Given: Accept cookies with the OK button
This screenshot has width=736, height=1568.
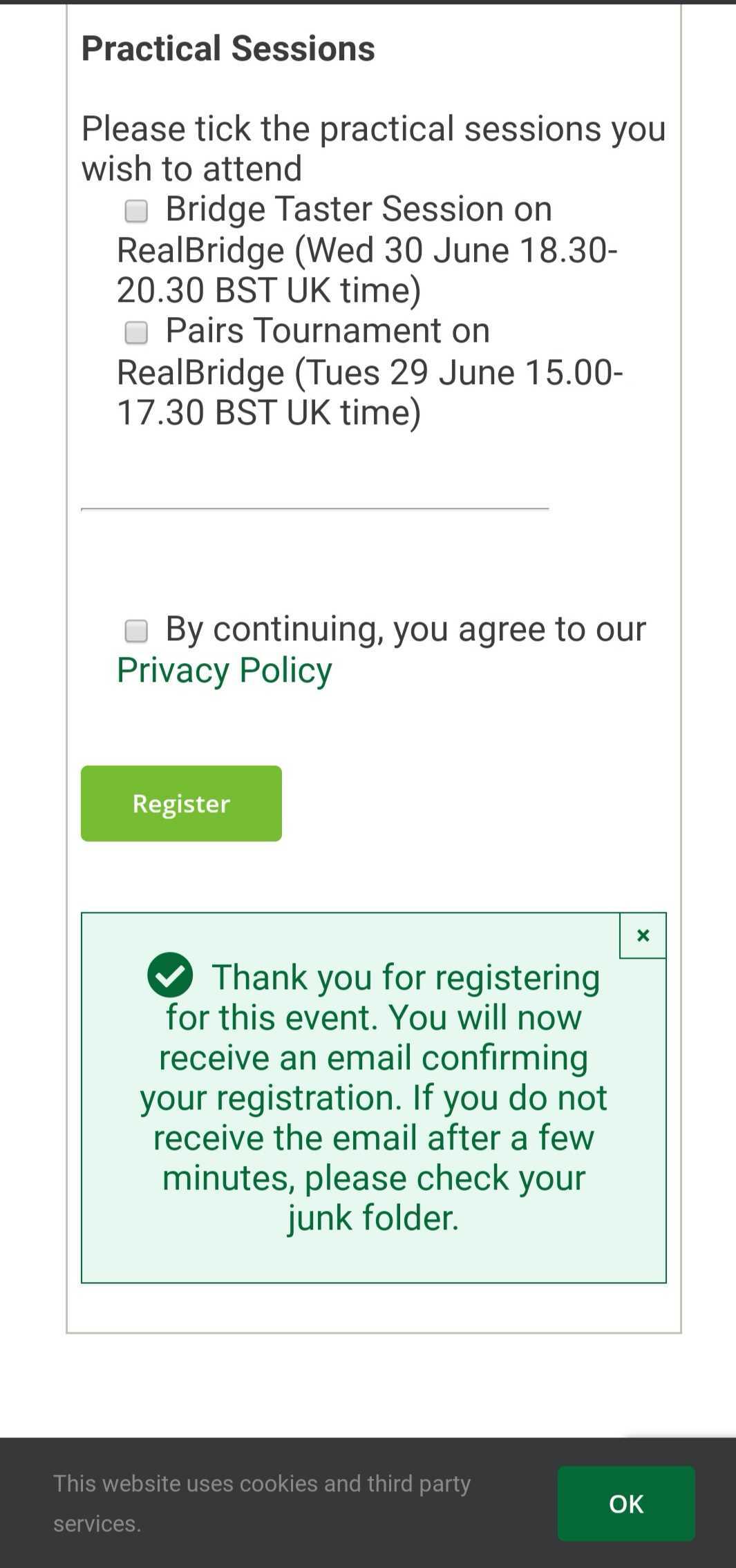Looking at the screenshot, I should coord(626,1503).
